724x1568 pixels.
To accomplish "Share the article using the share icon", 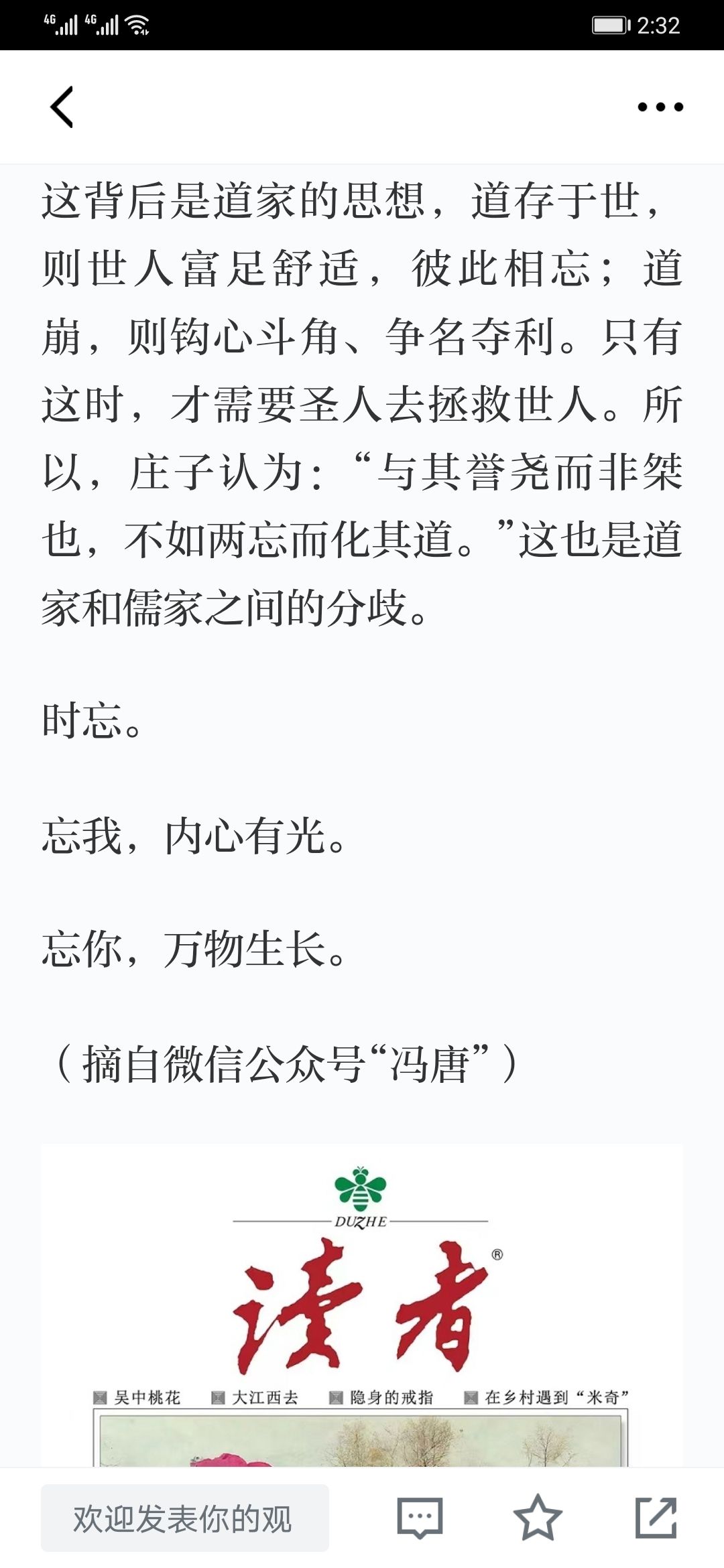I will 656,1518.
